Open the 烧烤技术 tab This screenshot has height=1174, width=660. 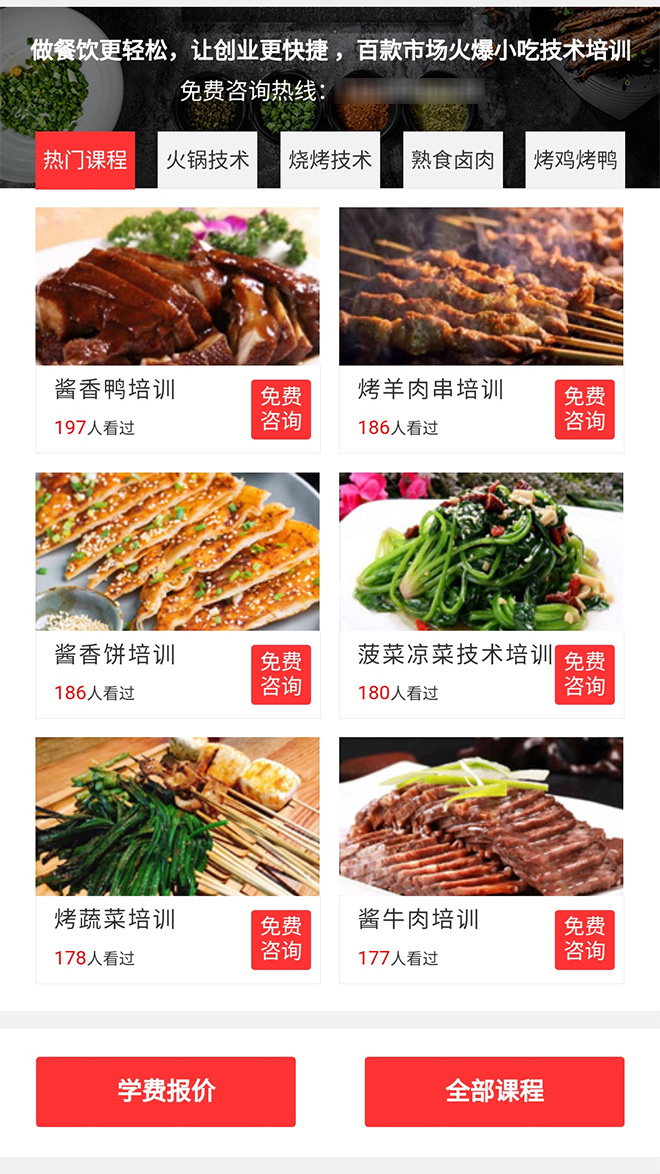coord(330,160)
